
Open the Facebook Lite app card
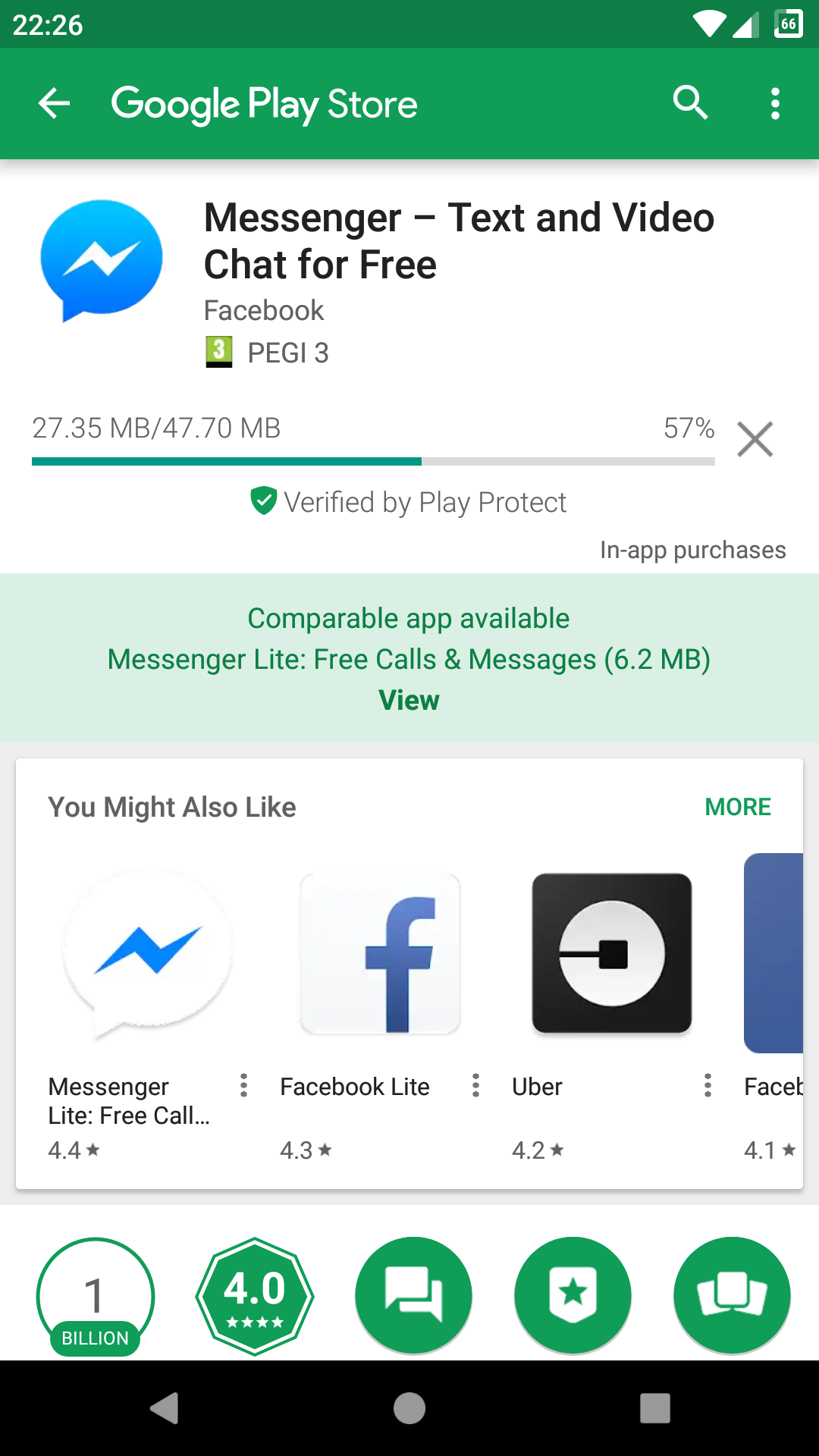(380, 955)
